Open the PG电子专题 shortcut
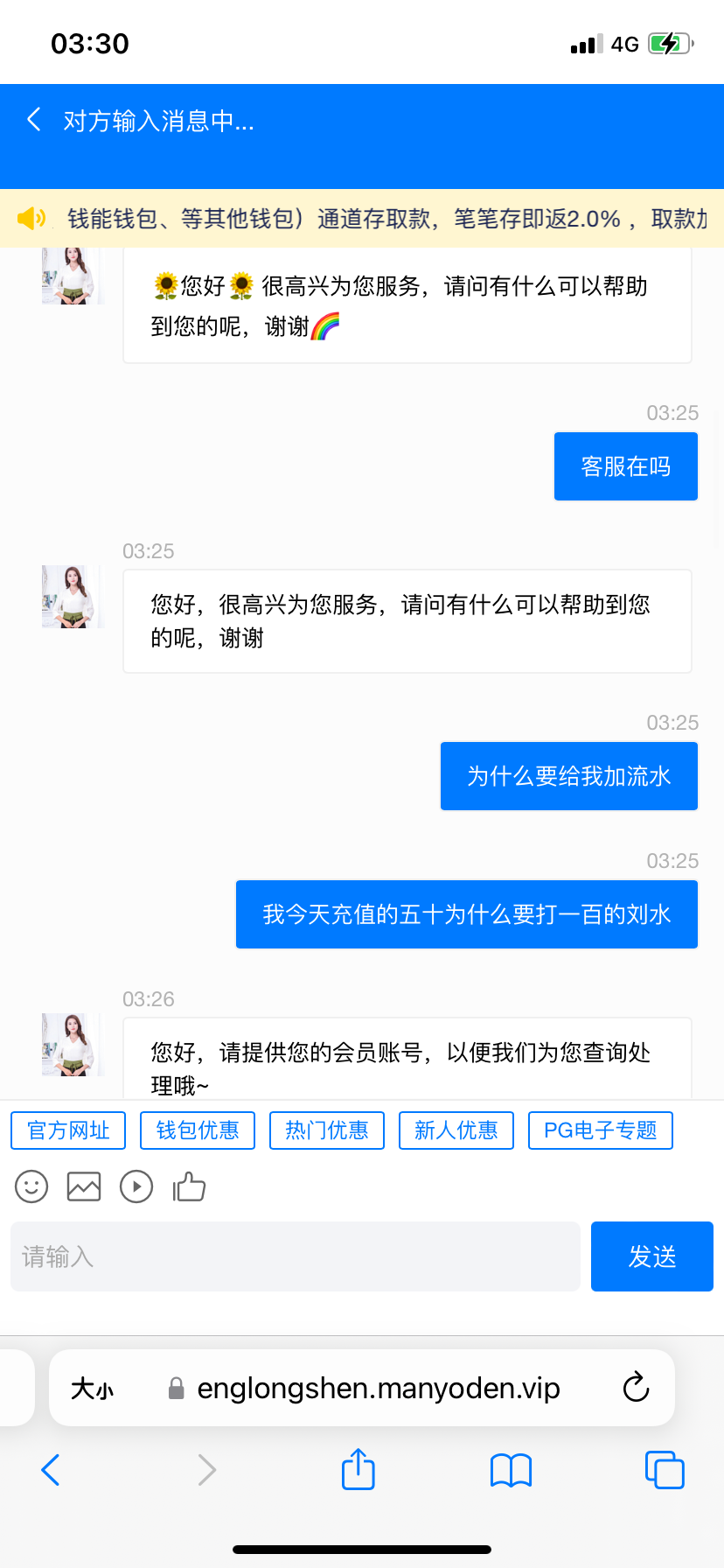Screen dimensions: 724x1568 tap(600, 1130)
